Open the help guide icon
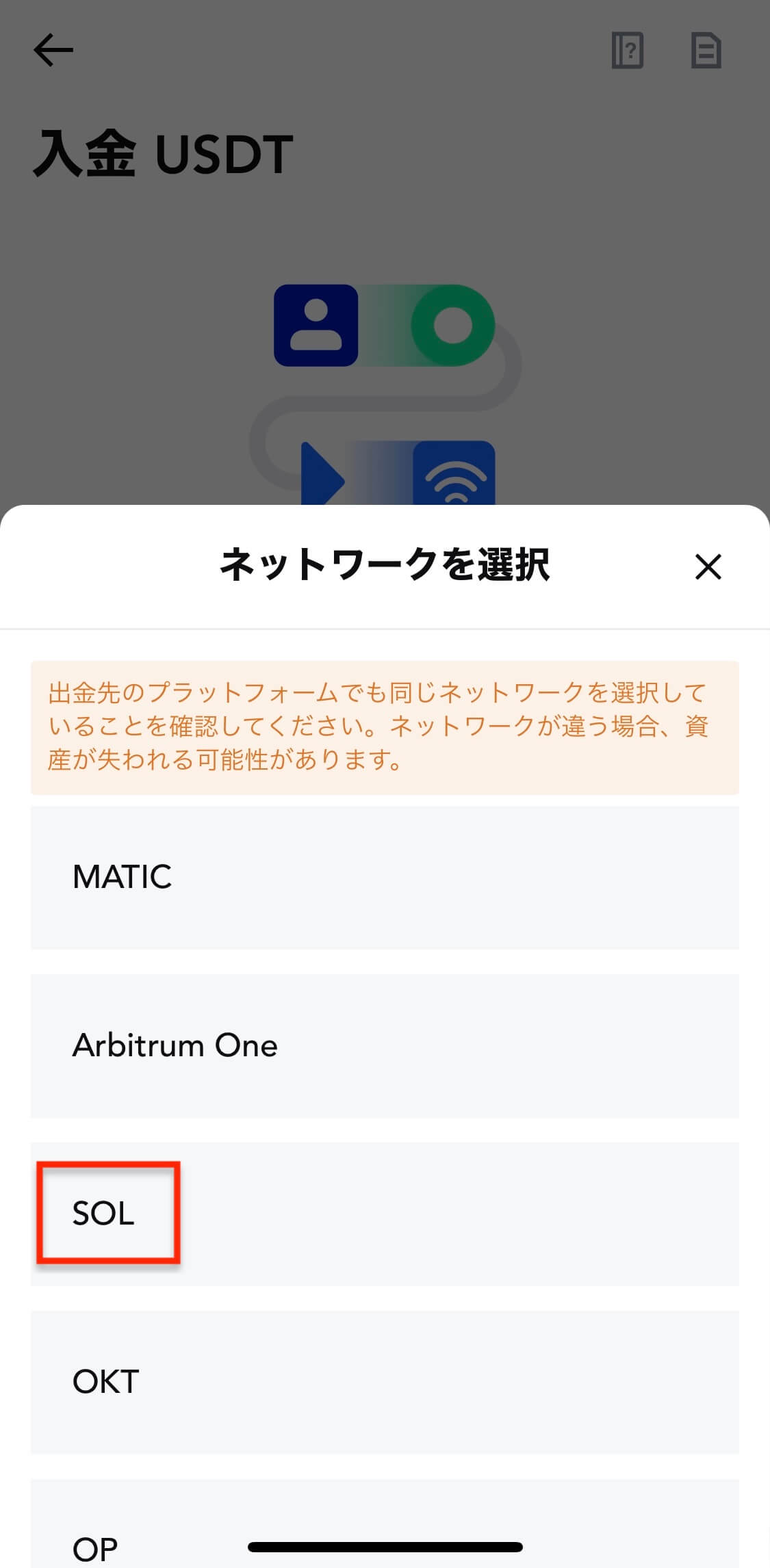This screenshot has height=1568, width=770. click(627, 50)
